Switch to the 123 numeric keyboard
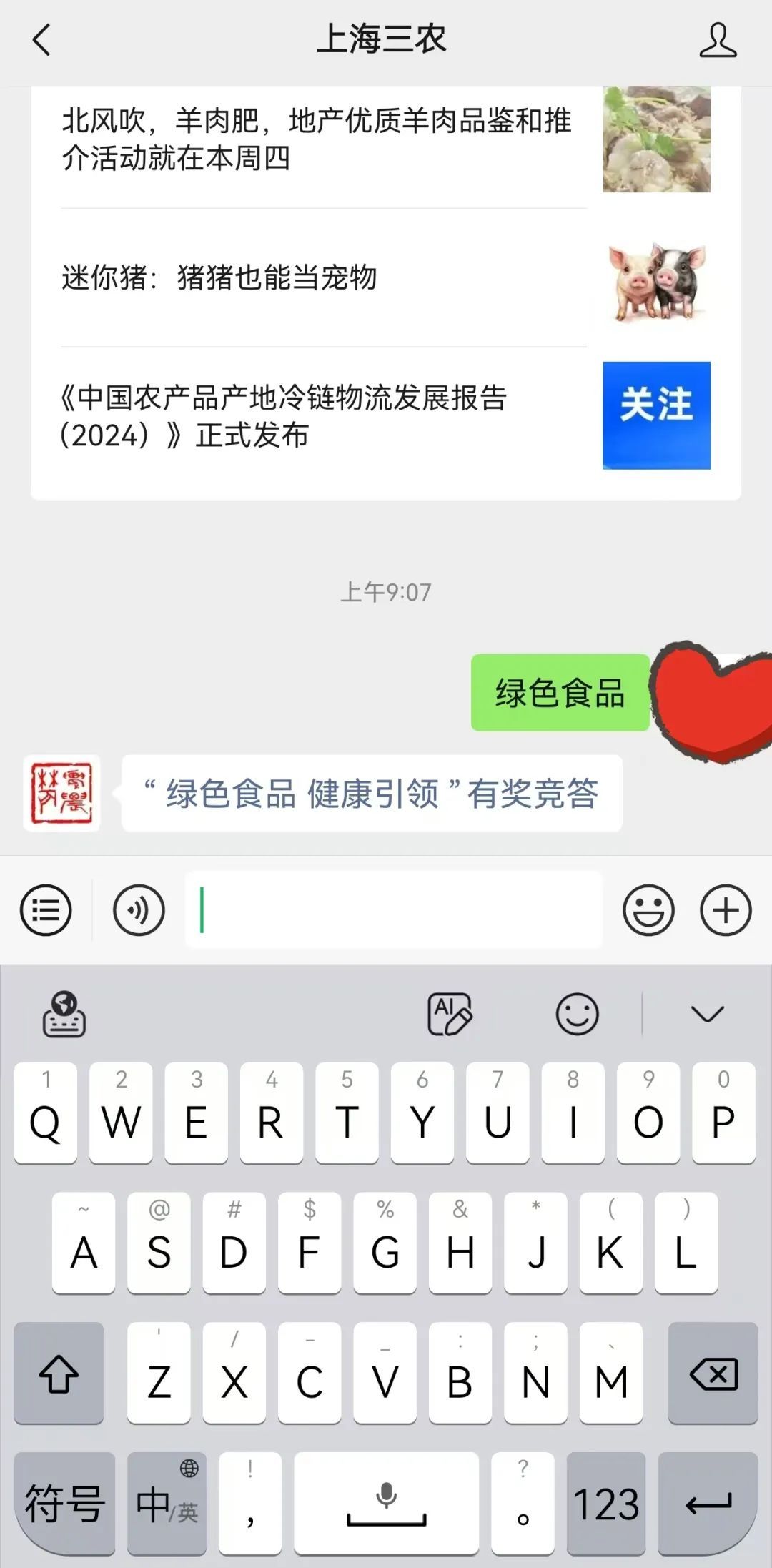This screenshot has height=1568, width=772. tap(605, 1503)
